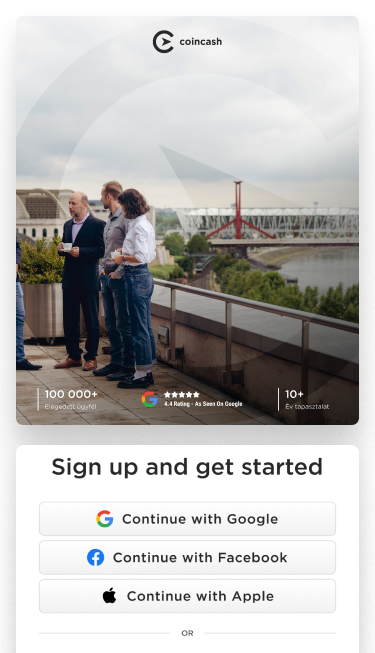Continue with Google sign-up
The width and height of the screenshot is (375, 653).
(x=187, y=519)
